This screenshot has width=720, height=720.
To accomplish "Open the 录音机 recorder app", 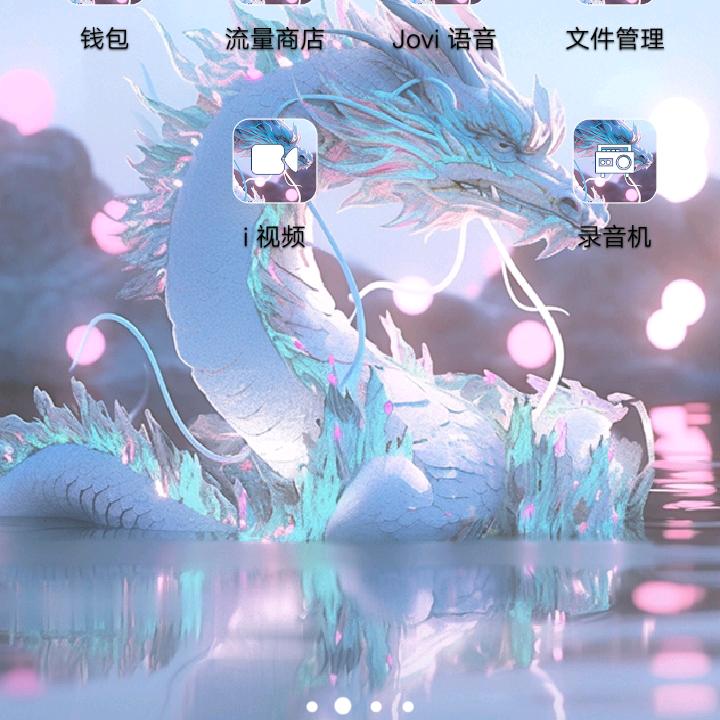I will tap(614, 161).
